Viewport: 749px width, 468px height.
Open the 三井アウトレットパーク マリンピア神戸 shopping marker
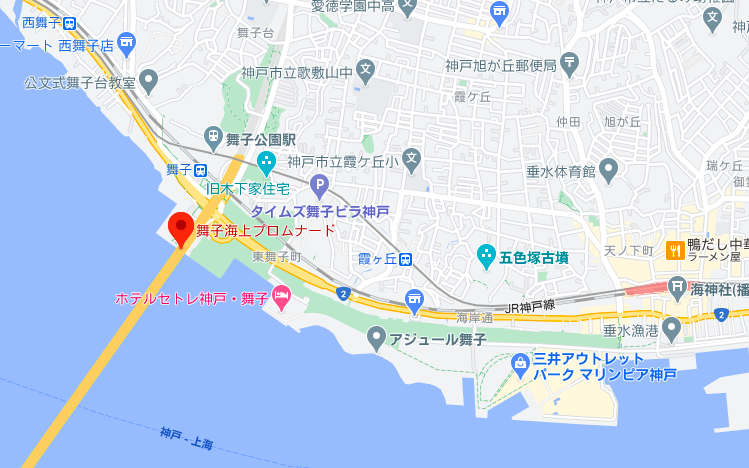point(520,364)
